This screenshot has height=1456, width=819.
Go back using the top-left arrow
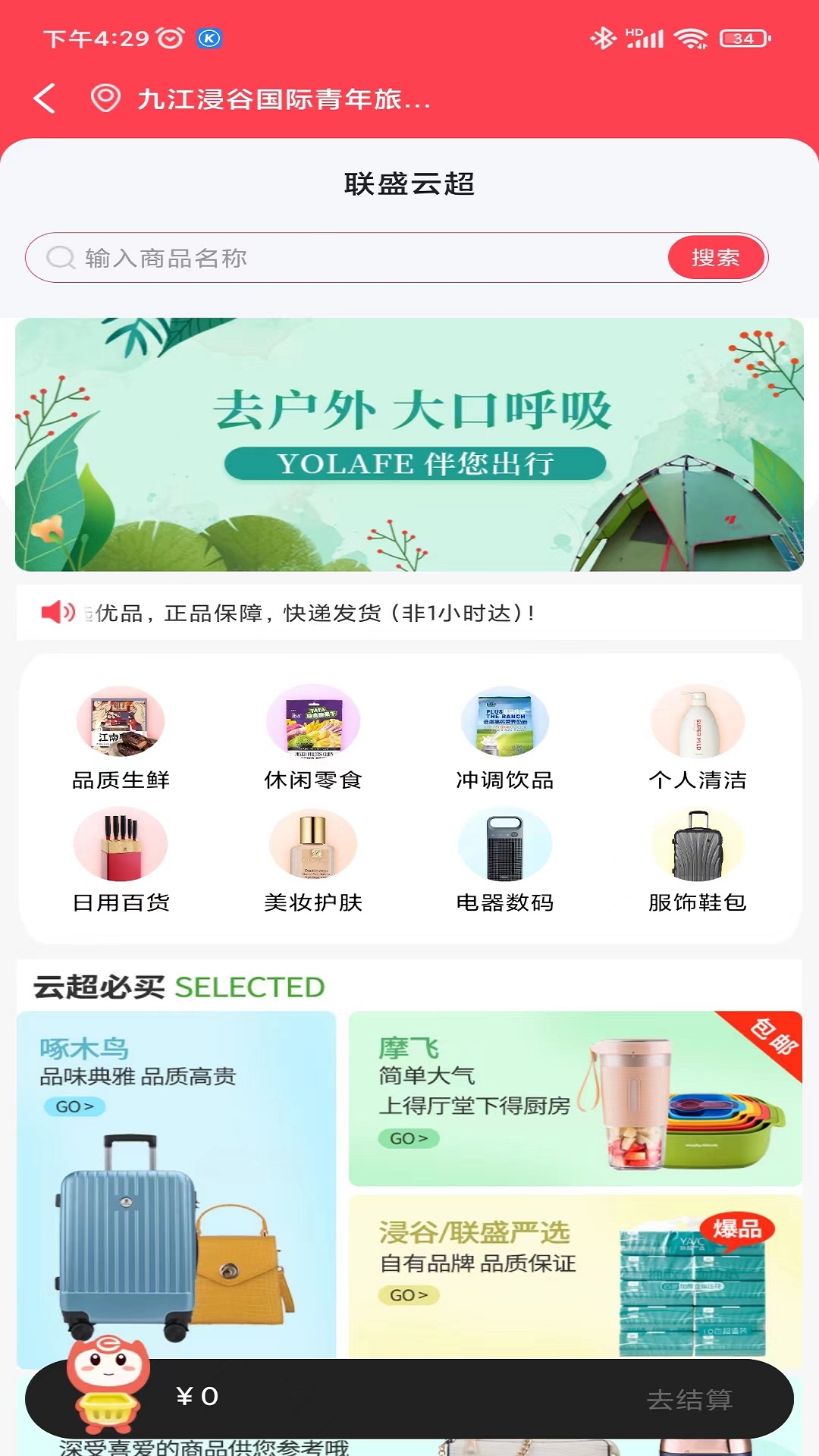click(45, 99)
